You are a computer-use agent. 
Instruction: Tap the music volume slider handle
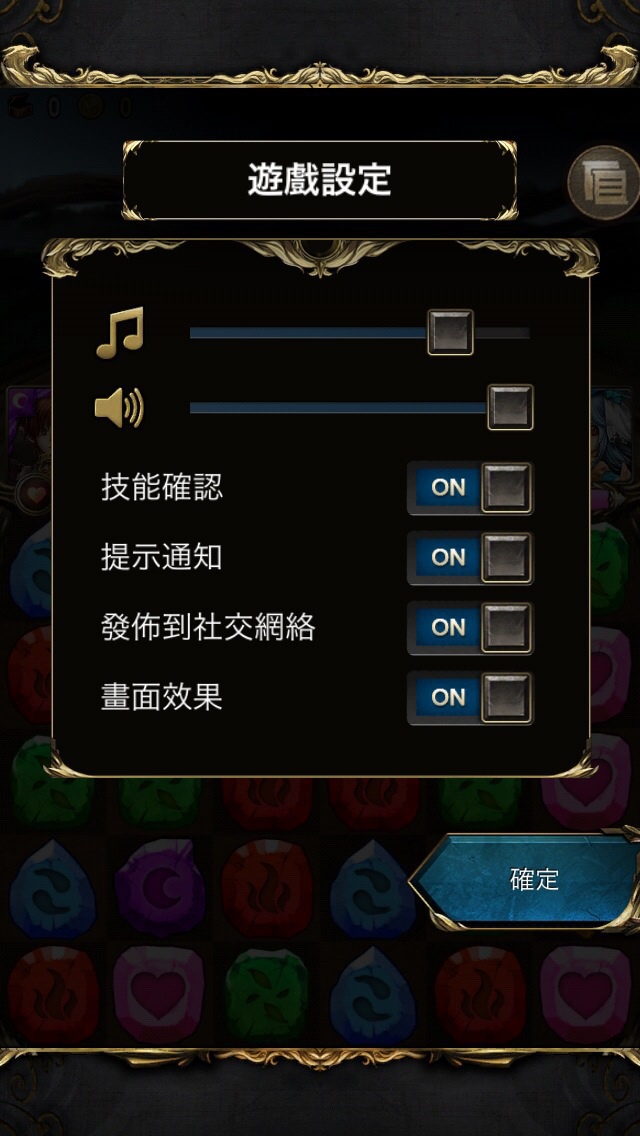[x=450, y=332]
